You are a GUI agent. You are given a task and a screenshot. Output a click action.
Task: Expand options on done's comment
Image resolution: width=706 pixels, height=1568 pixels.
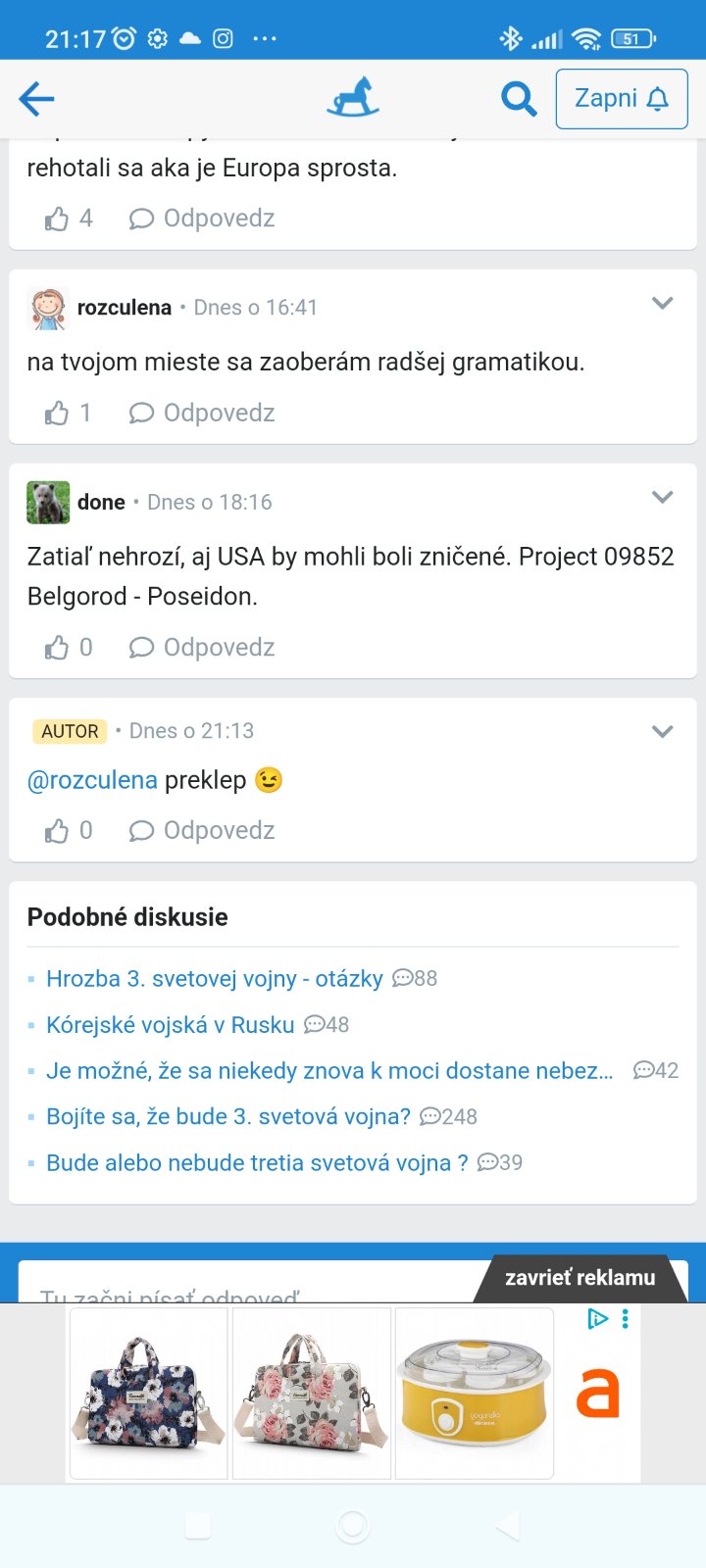pyautogui.click(x=662, y=498)
